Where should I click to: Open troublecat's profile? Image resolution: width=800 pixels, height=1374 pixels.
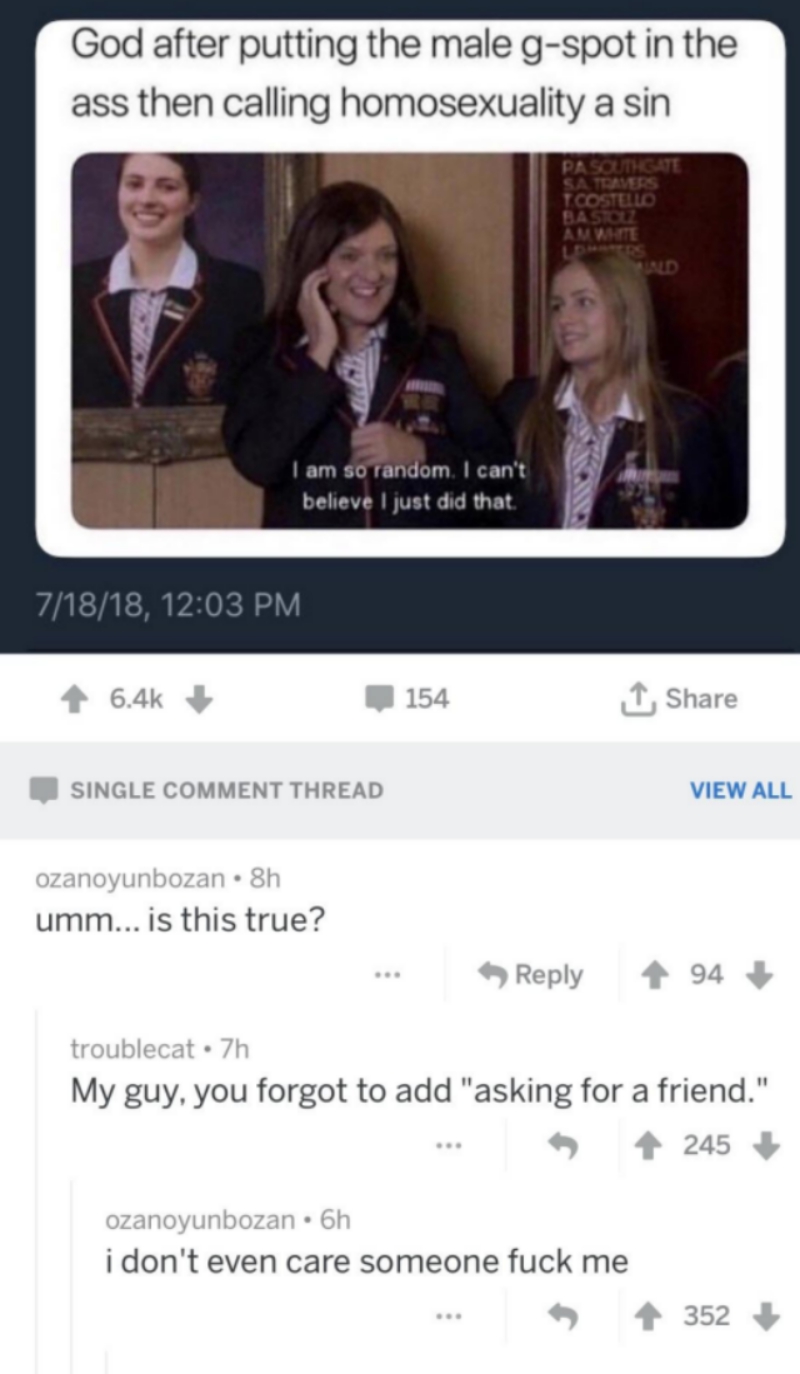pos(132,1048)
